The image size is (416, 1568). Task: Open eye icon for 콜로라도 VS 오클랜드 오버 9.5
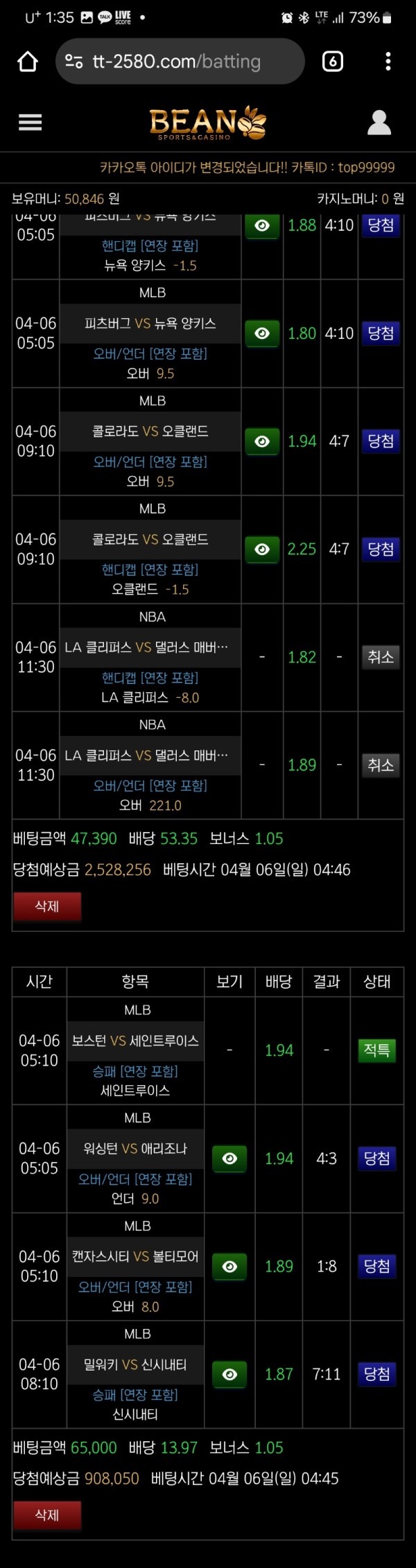point(262,441)
